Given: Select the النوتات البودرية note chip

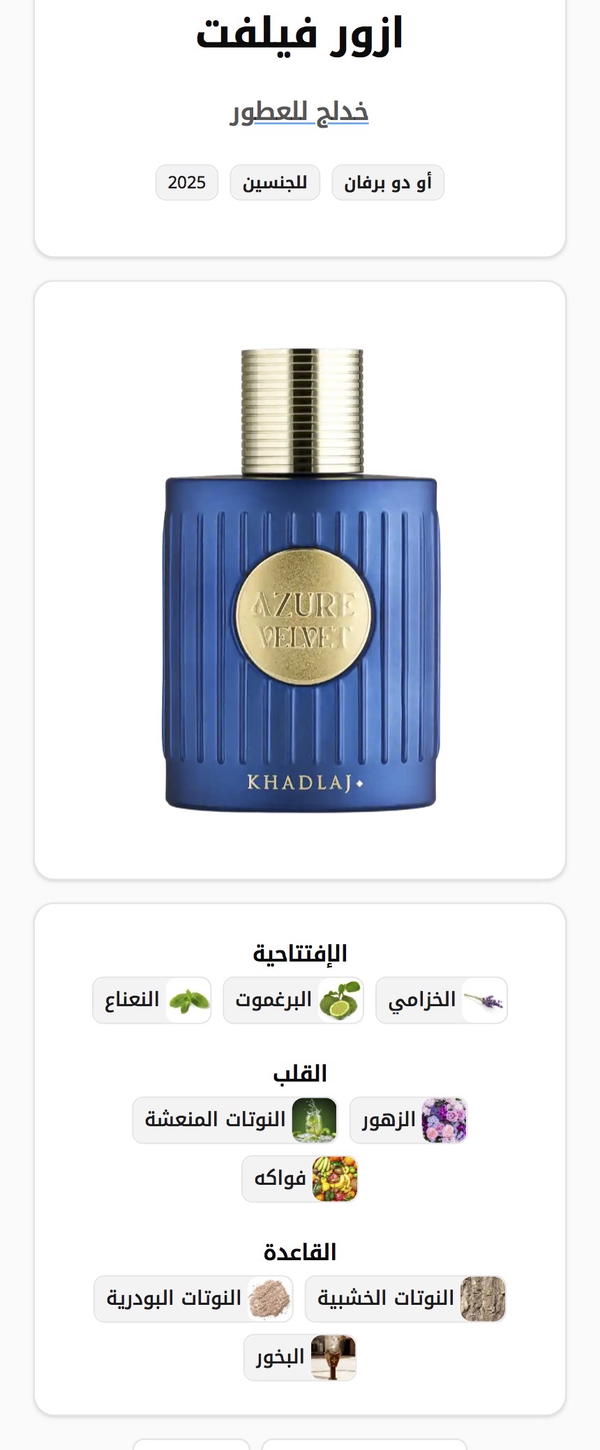Looking at the screenshot, I should [194, 1299].
